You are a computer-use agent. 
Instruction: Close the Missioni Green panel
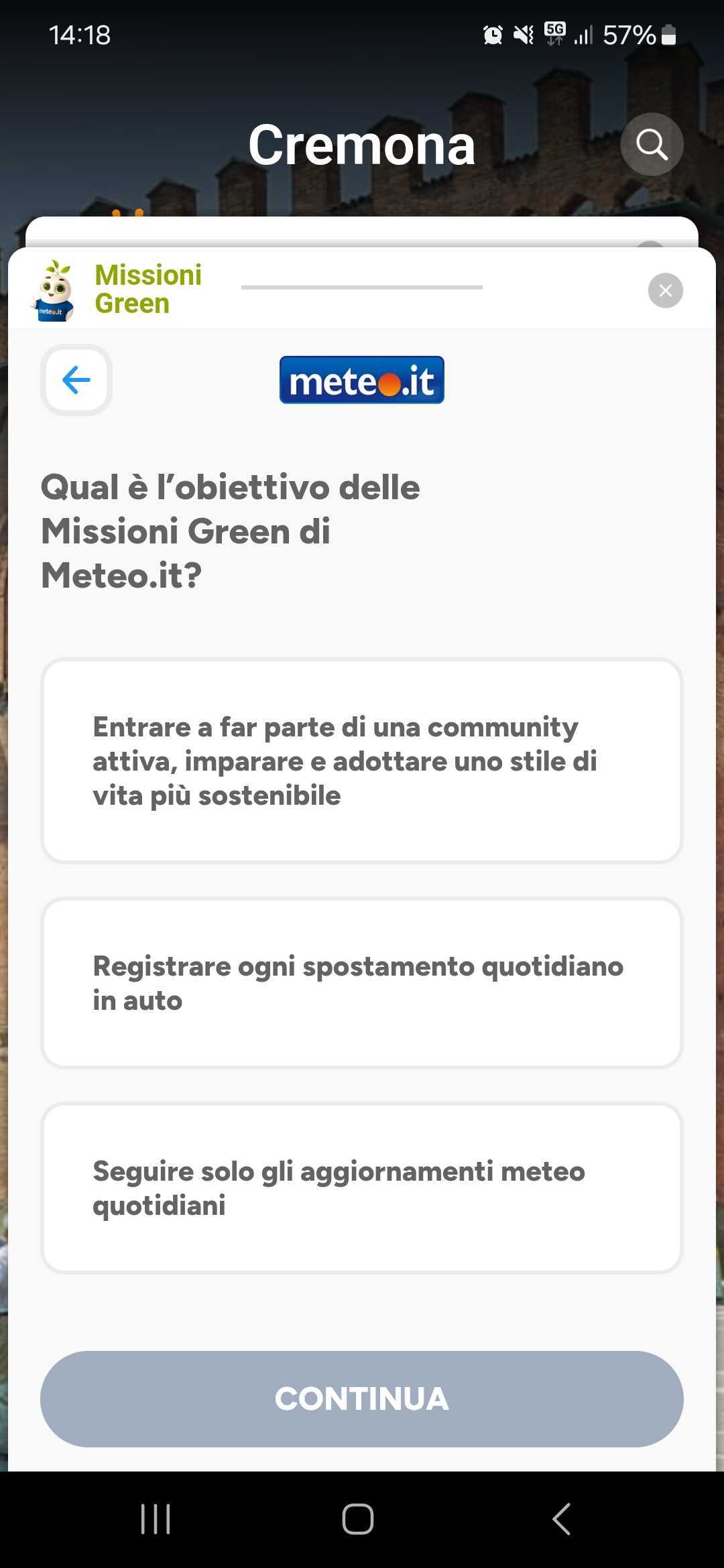665,291
